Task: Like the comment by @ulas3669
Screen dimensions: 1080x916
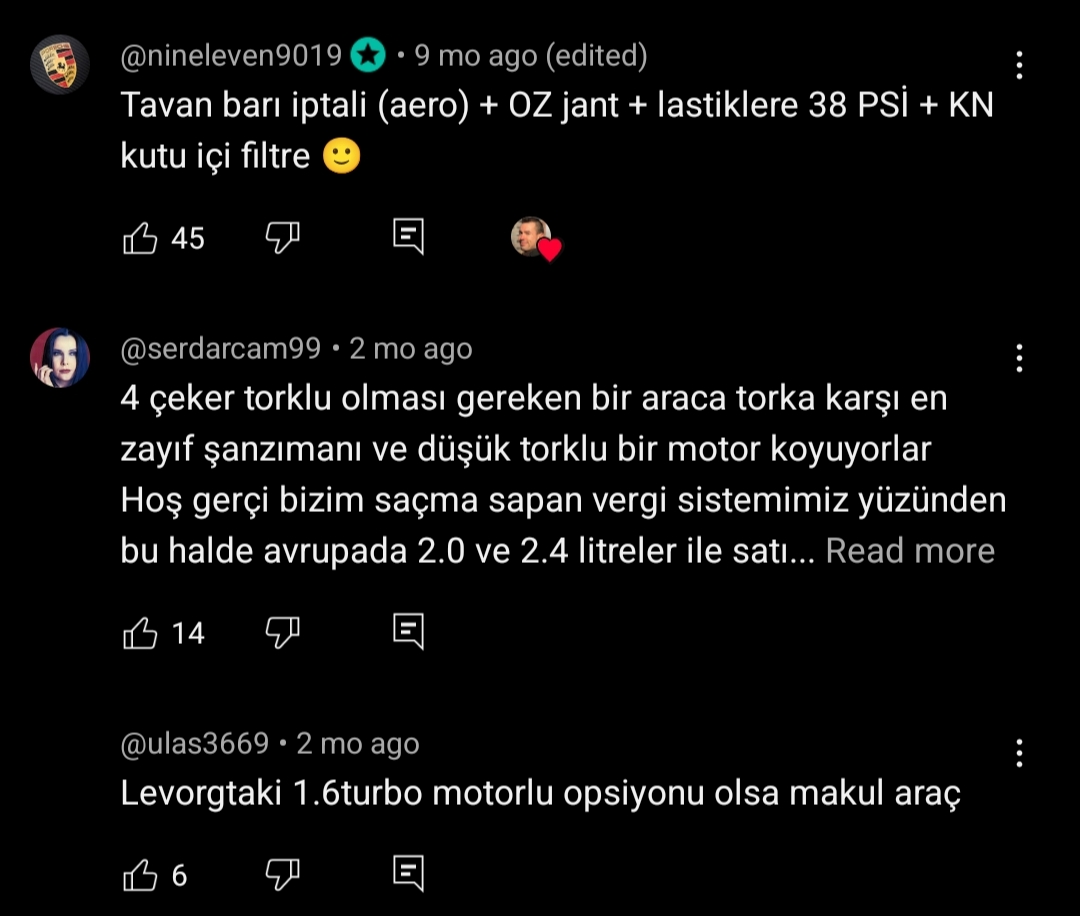Action: [140, 876]
